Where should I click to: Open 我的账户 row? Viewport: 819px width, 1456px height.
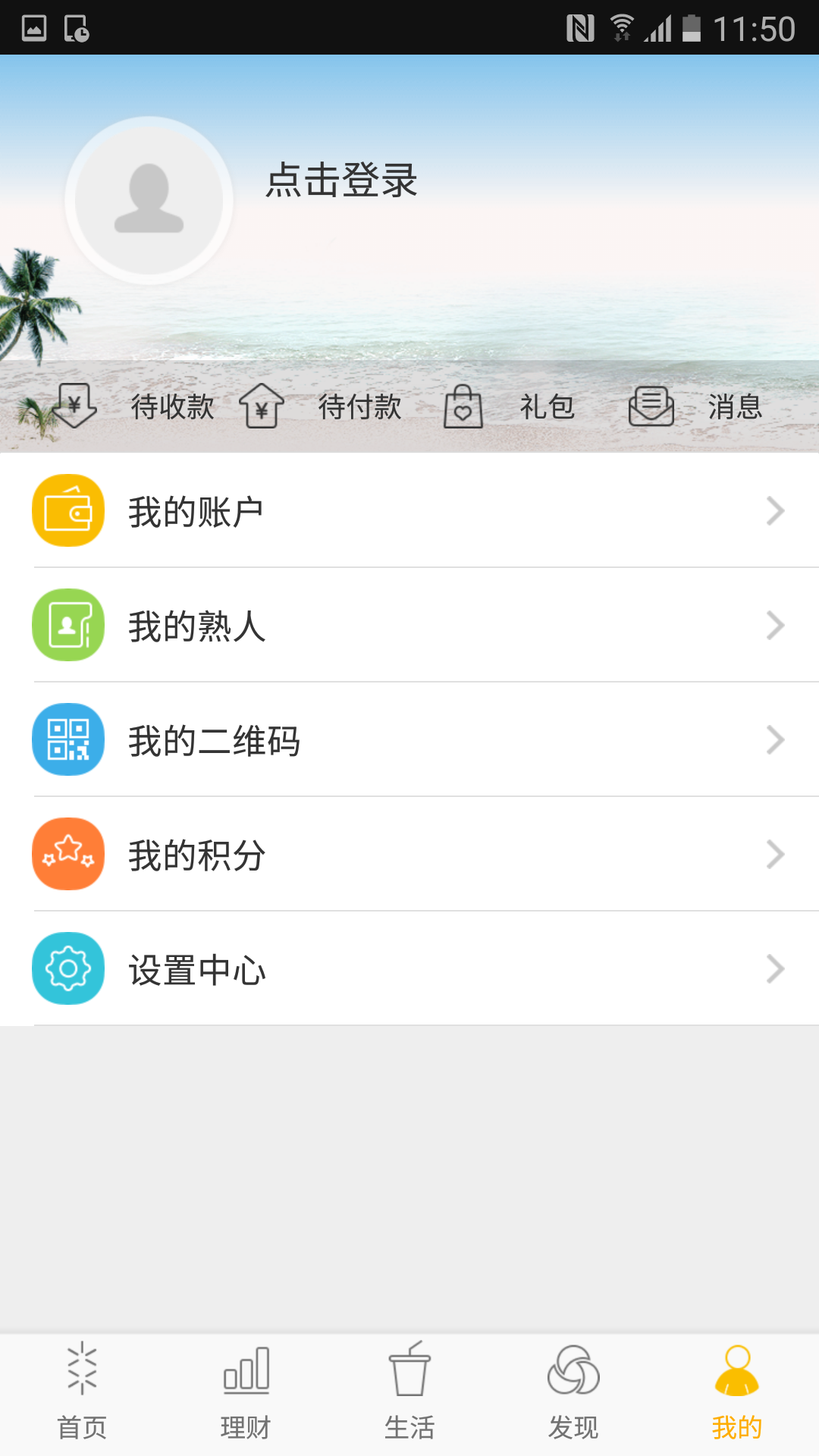point(409,511)
